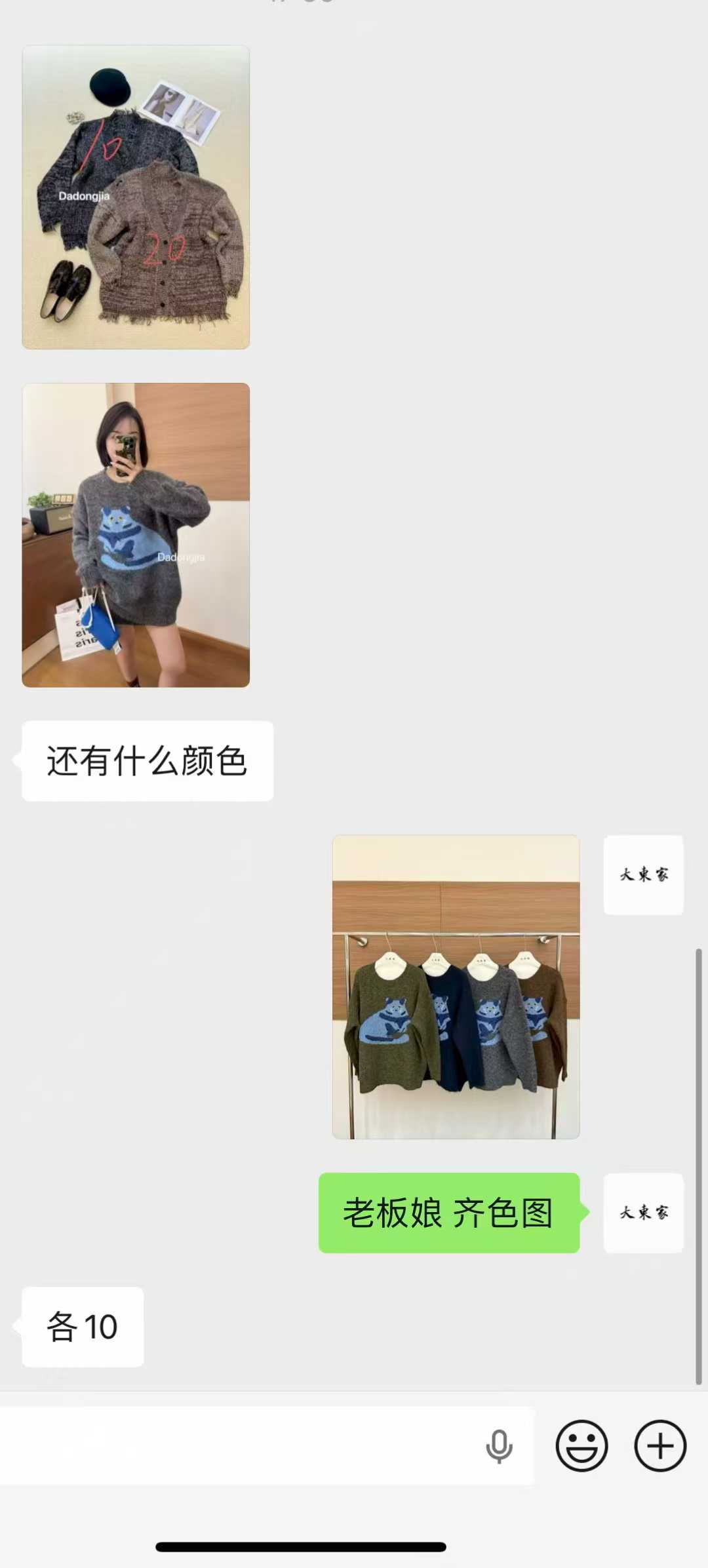708x1568 pixels.
Task: Open the cardigan photo marked 10 and 20
Action: (x=136, y=197)
